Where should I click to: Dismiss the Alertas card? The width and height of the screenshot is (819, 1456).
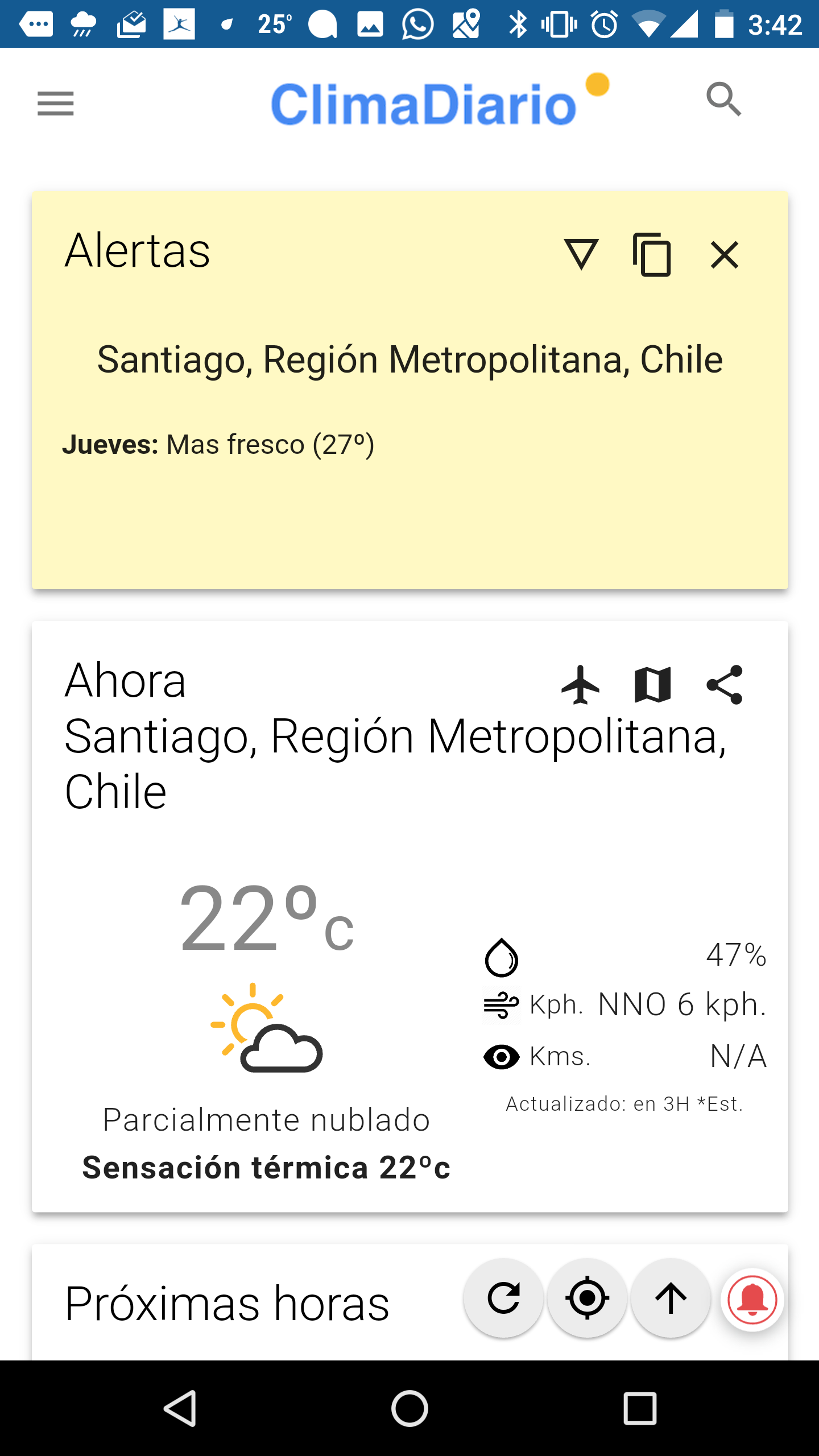click(725, 254)
